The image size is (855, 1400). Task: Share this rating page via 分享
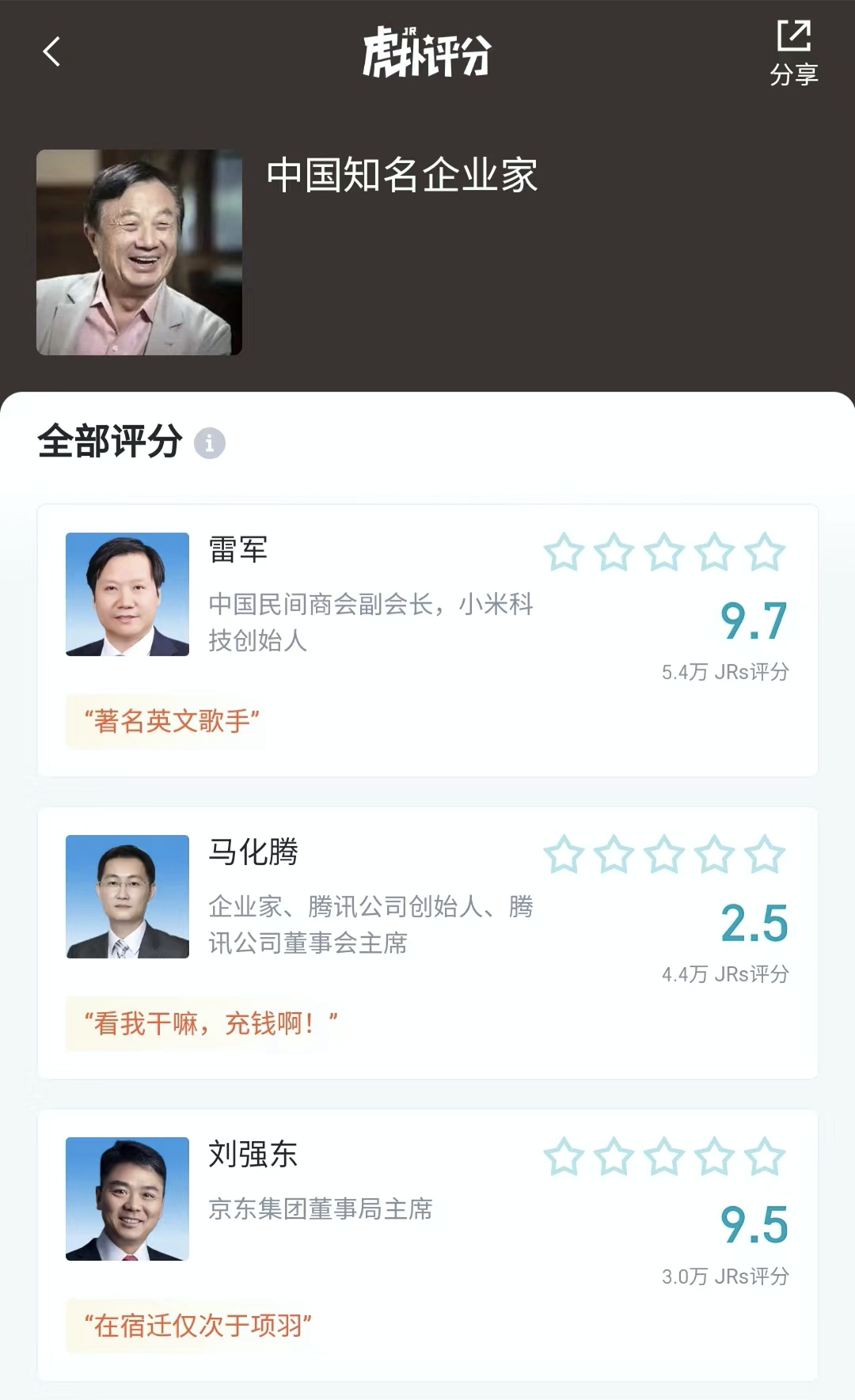click(x=793, y=54)
